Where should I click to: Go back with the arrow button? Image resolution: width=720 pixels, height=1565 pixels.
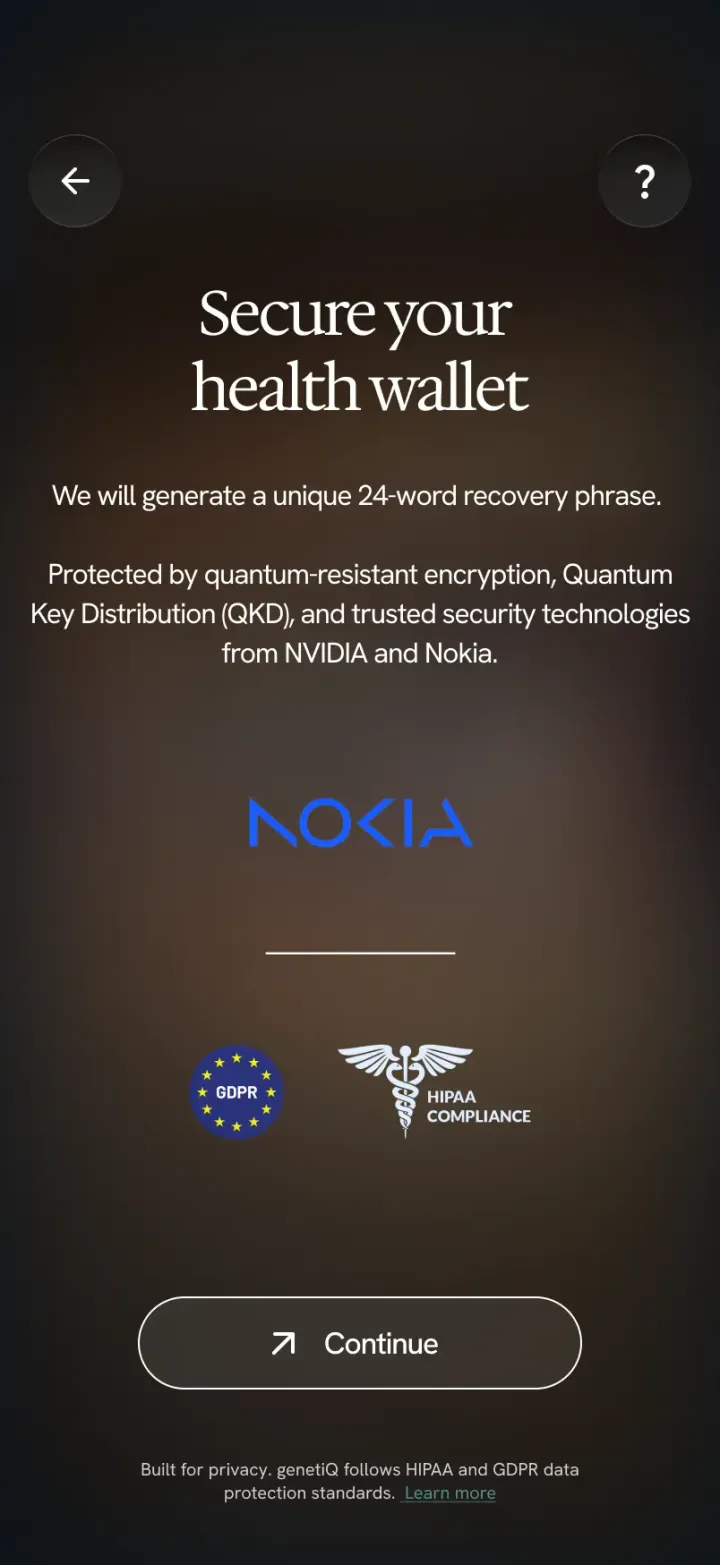pyautogui.click(x=75, y=181)
